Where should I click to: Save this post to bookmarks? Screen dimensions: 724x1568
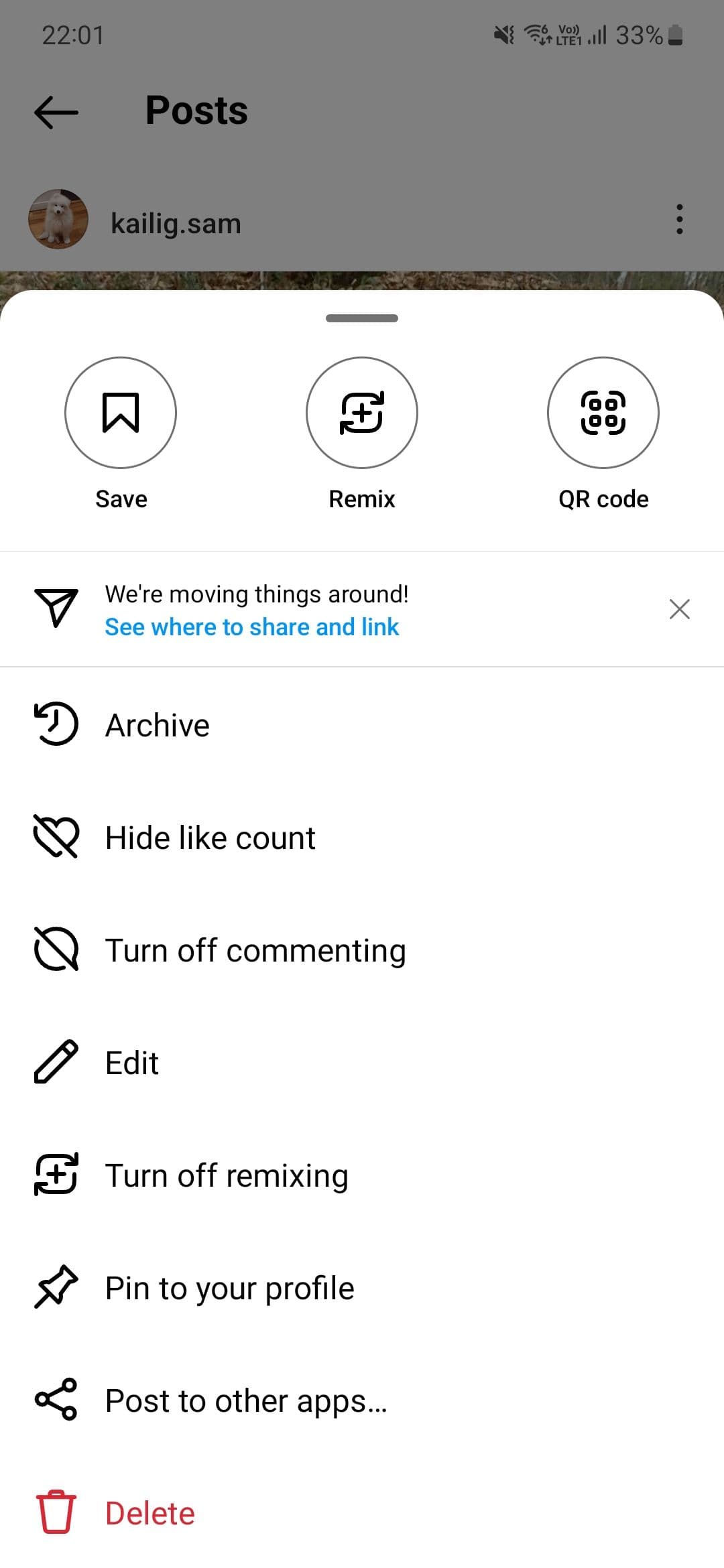click(x=121, y=413)
